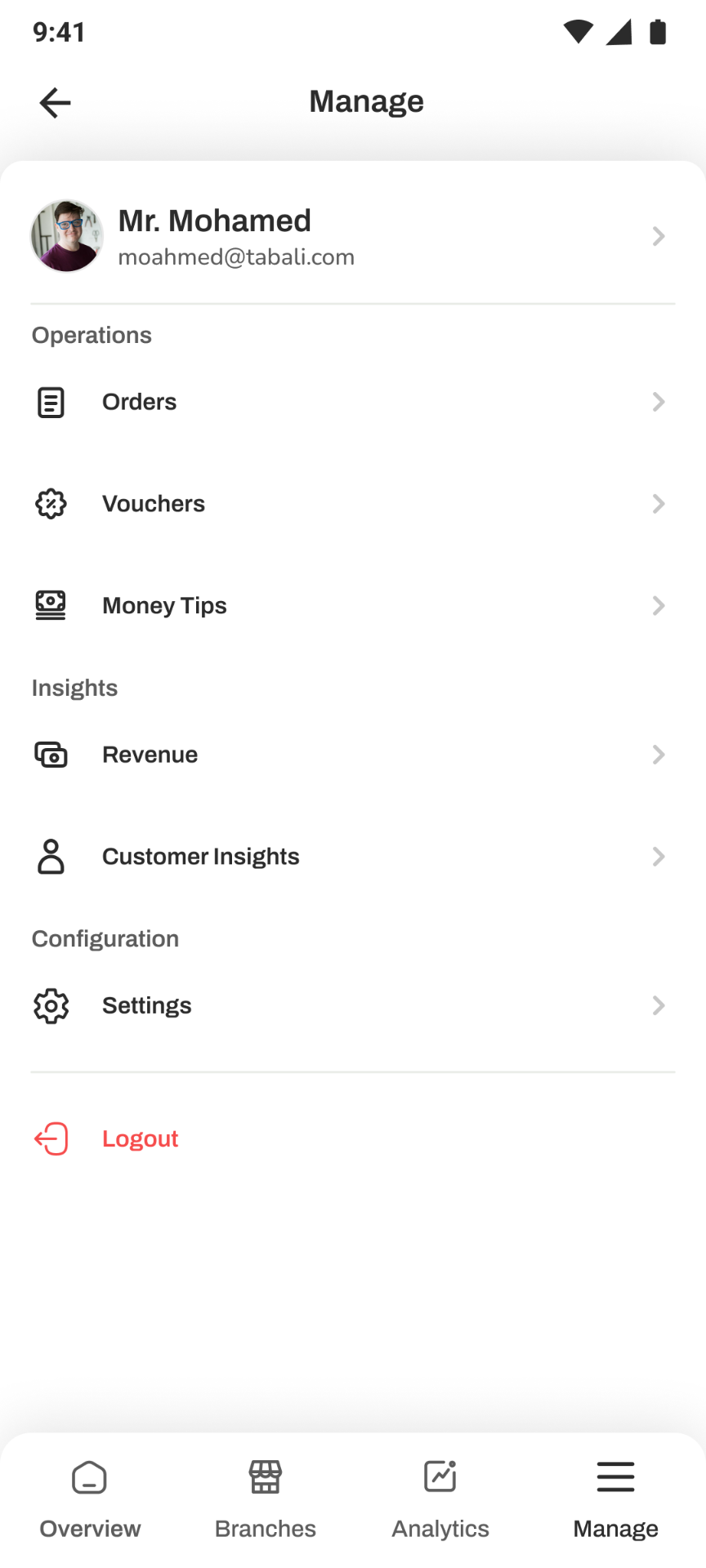Open the Vouchers row
The image size is (706, 1568).
pyautogui.click(x=353, y=504)
